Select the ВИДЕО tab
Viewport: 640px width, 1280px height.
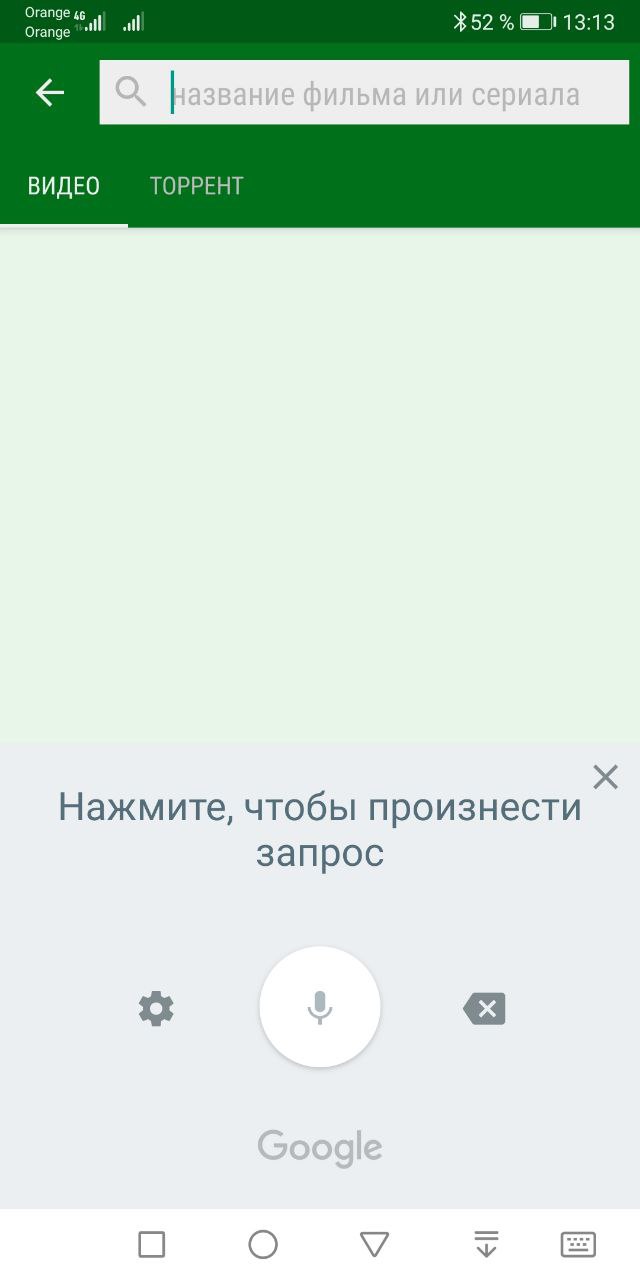(64, 186)
